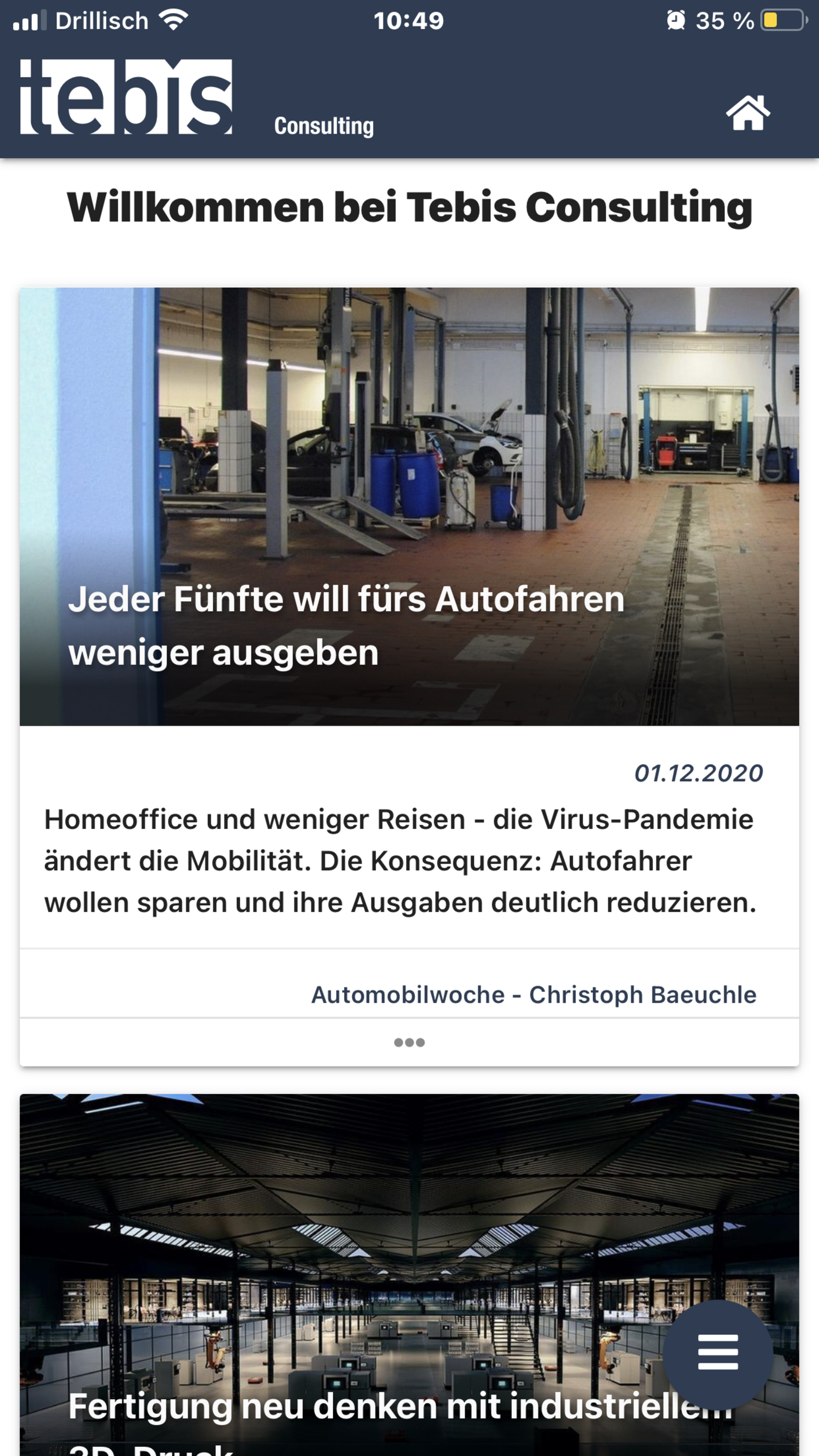819x1456 pixels.
Task: Expand the three-dots row under Automobilwoche article
Action: tap(409, 1042)
